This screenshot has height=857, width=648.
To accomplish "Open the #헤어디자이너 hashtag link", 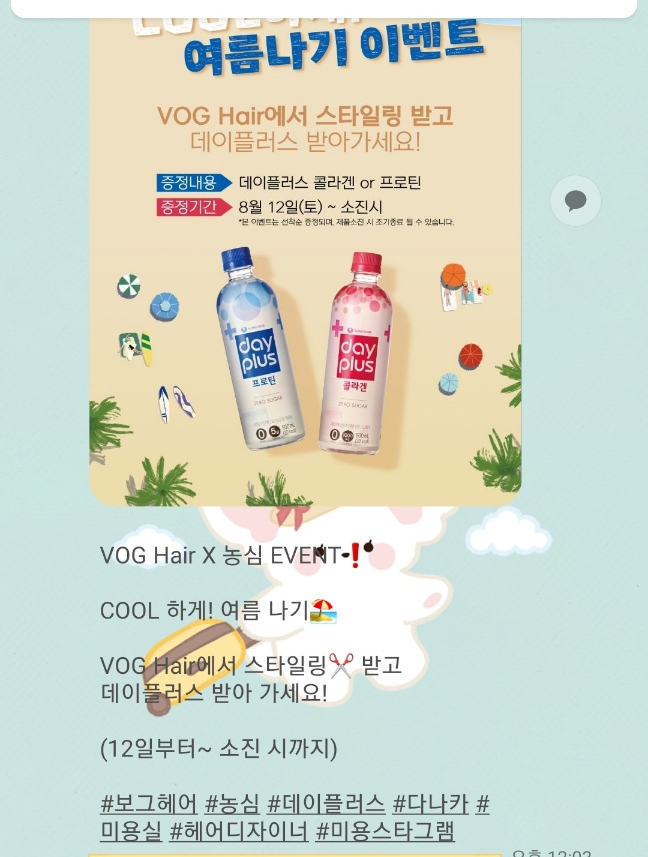I will pos(239,831).
